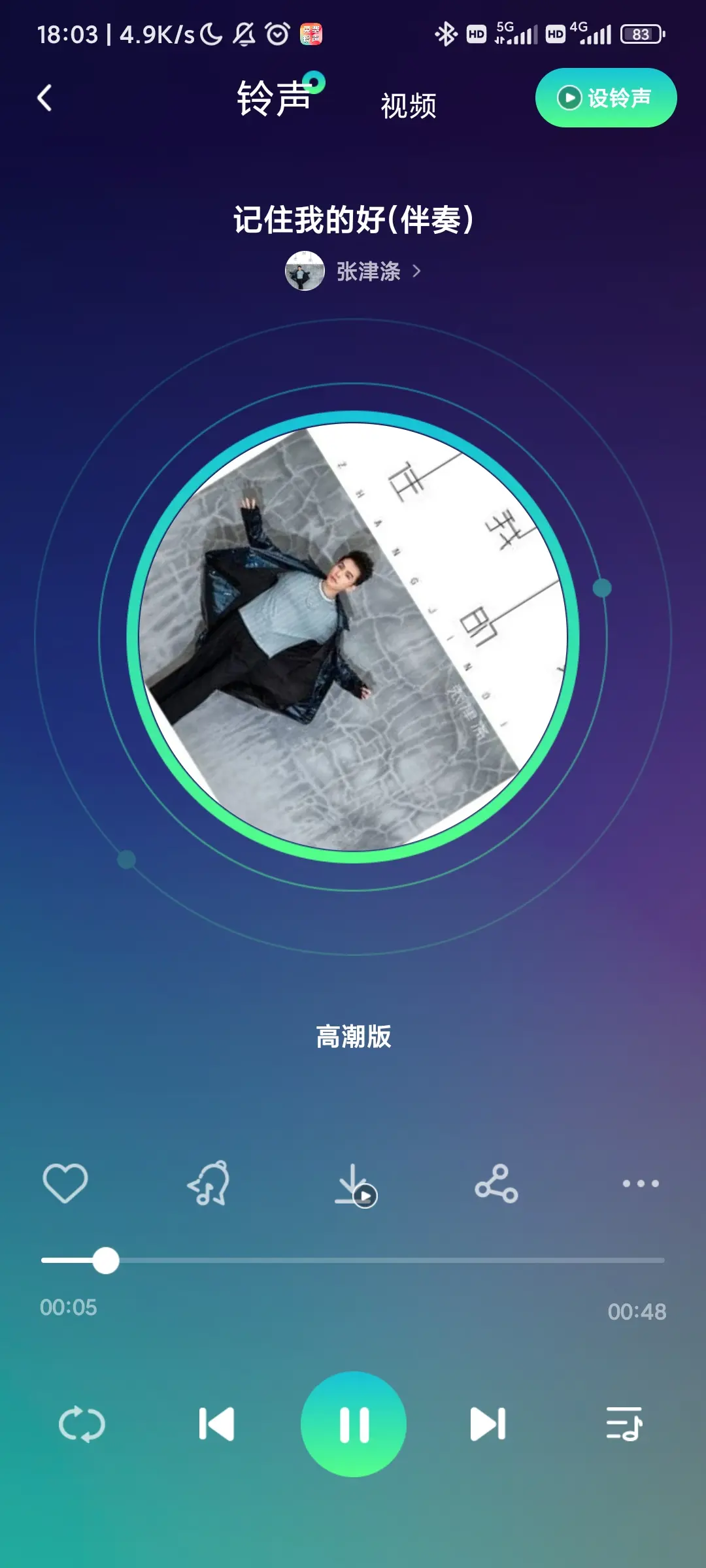Tap the bell music note icon

[209, 1183]
